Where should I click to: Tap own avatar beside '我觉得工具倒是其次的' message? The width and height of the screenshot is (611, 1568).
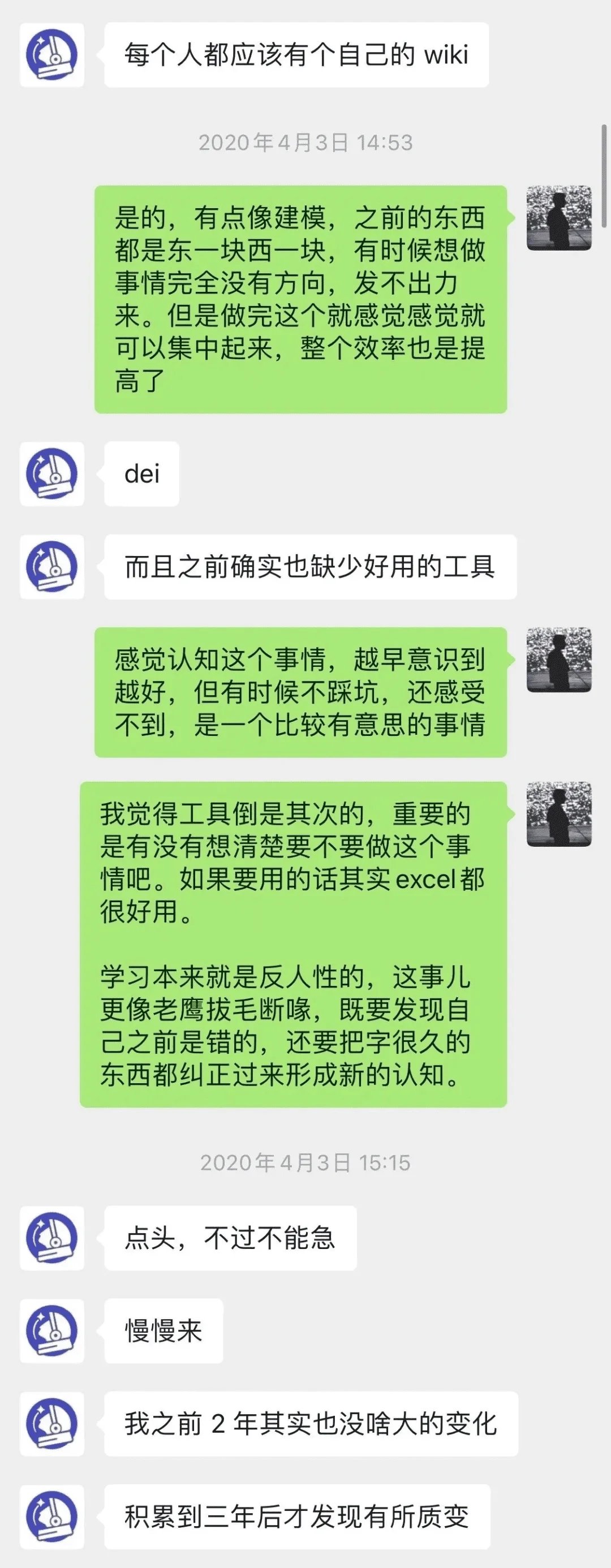[558, 814]
